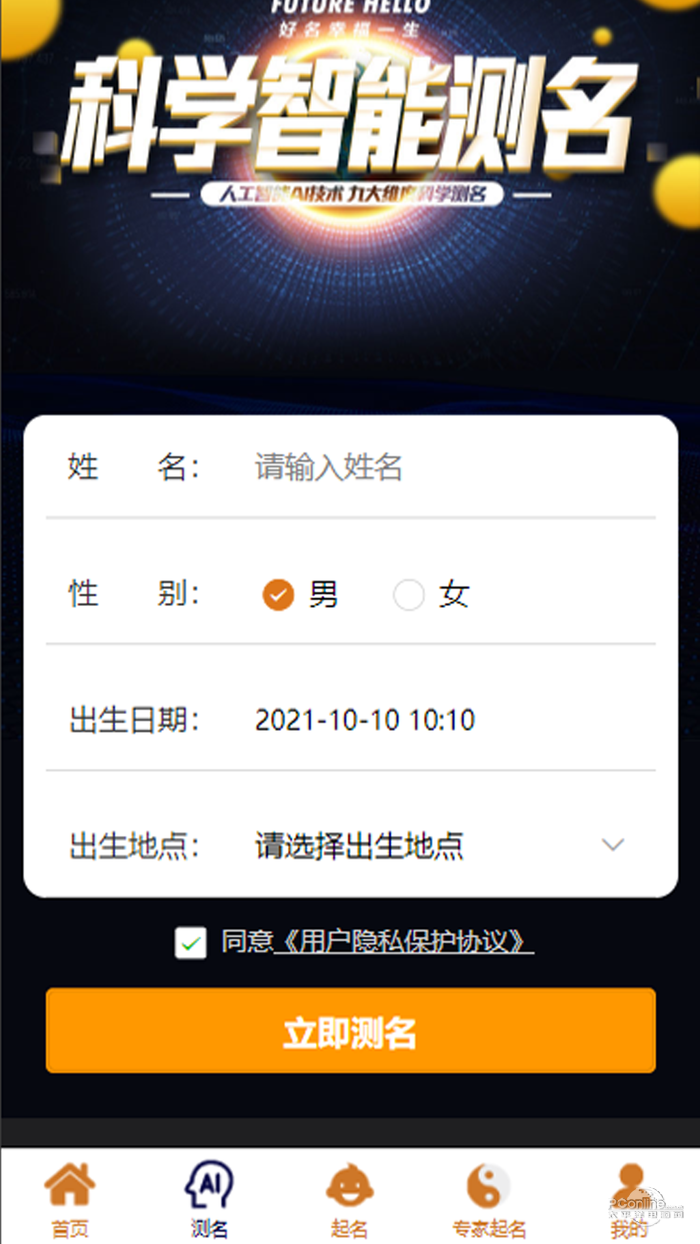Screen dimensions: 700x1244
Task: Select the 男 gender option
Action: coord(278,595)
